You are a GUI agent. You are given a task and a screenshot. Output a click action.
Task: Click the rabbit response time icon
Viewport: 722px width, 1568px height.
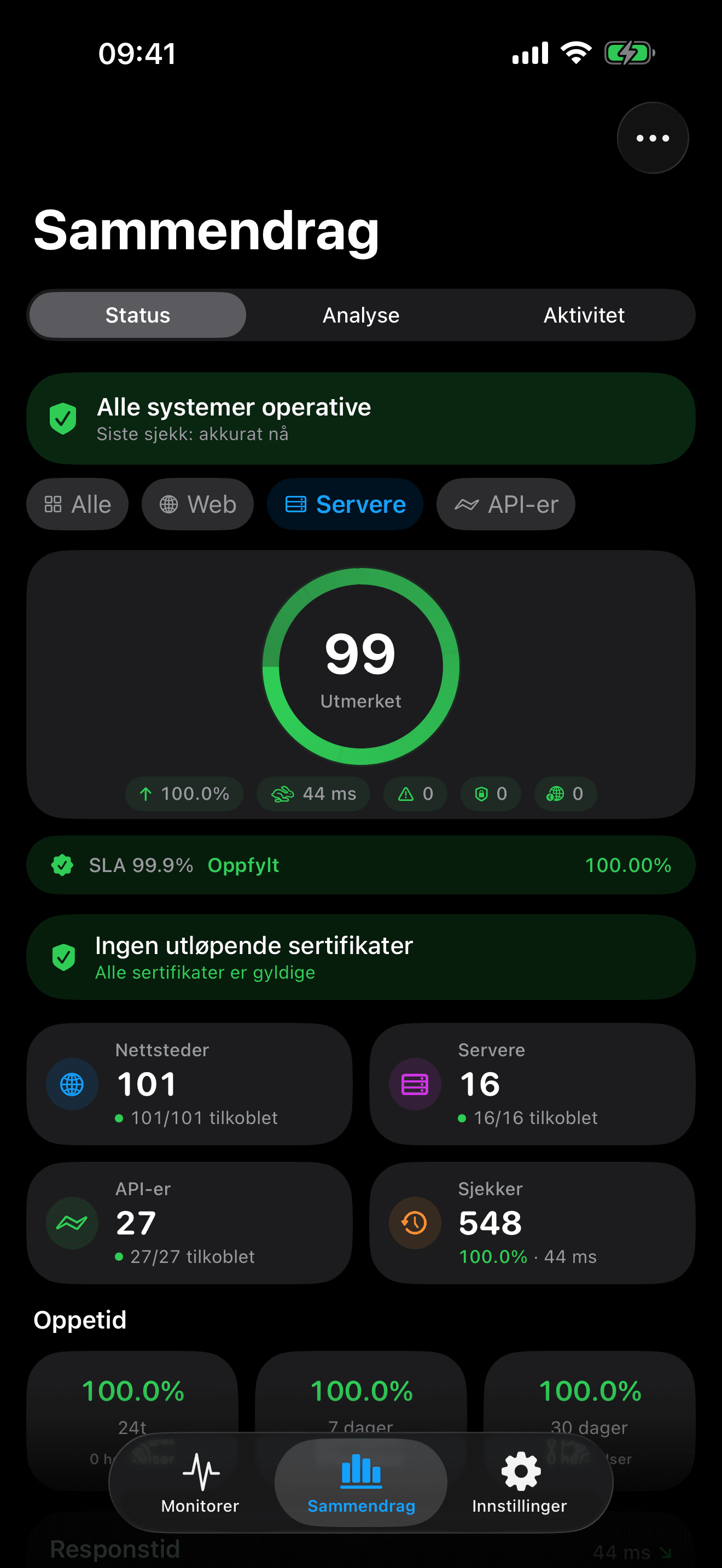(x=284, y=794)
